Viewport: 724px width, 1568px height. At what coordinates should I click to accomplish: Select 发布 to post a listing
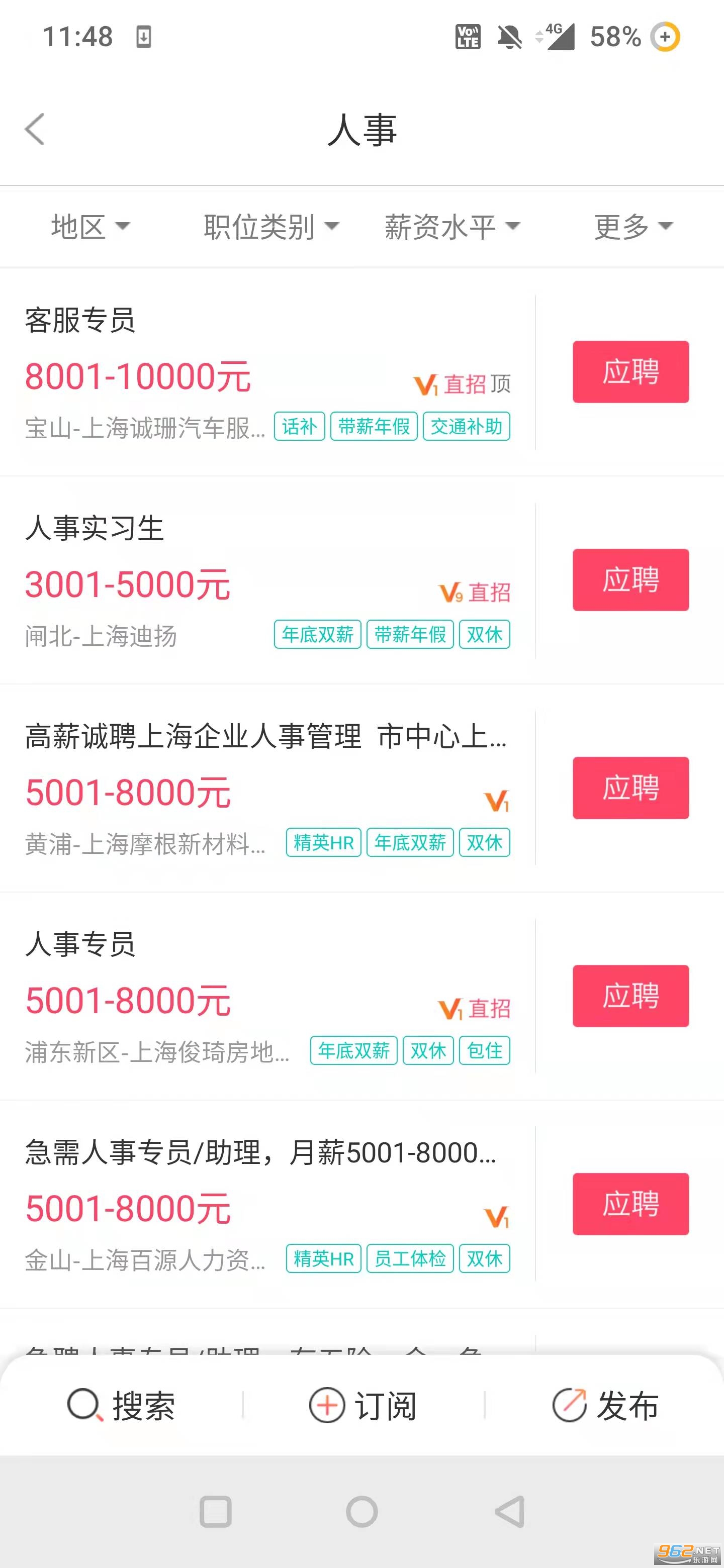pyautogui.click(x=605, y=1406)
